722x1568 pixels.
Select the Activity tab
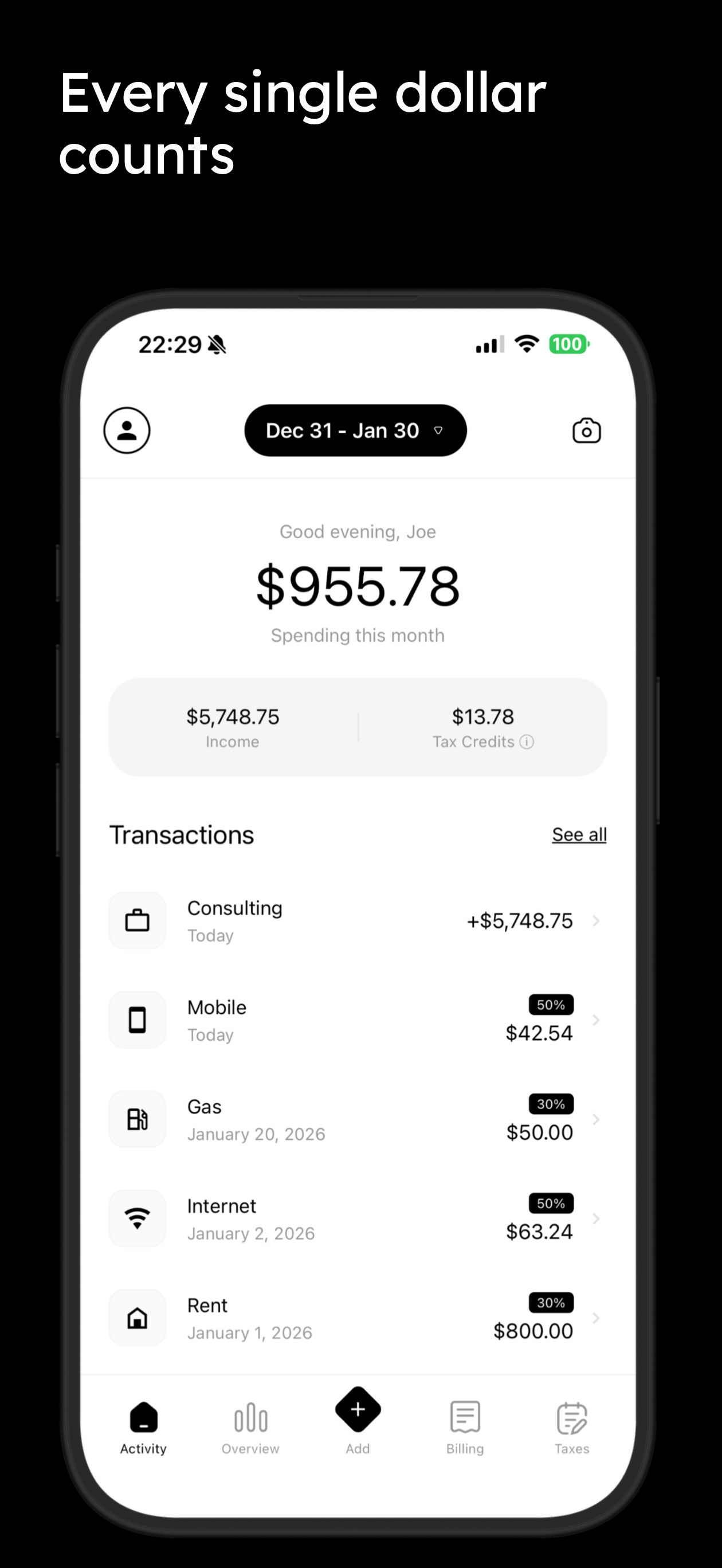[x=143, y=1424]
